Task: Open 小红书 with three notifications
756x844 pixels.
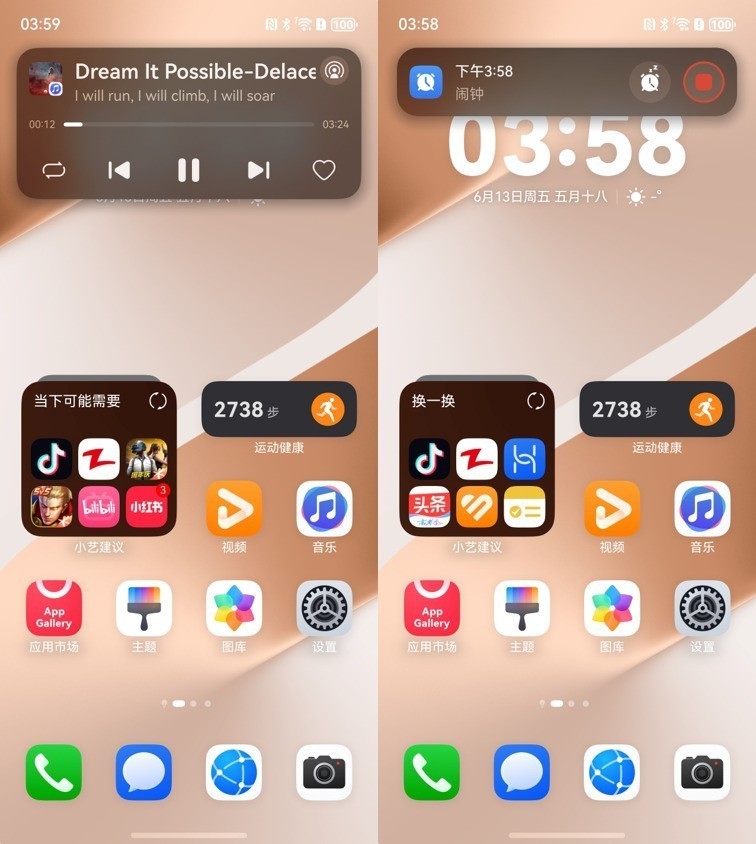Action: [x=146, y=505]
